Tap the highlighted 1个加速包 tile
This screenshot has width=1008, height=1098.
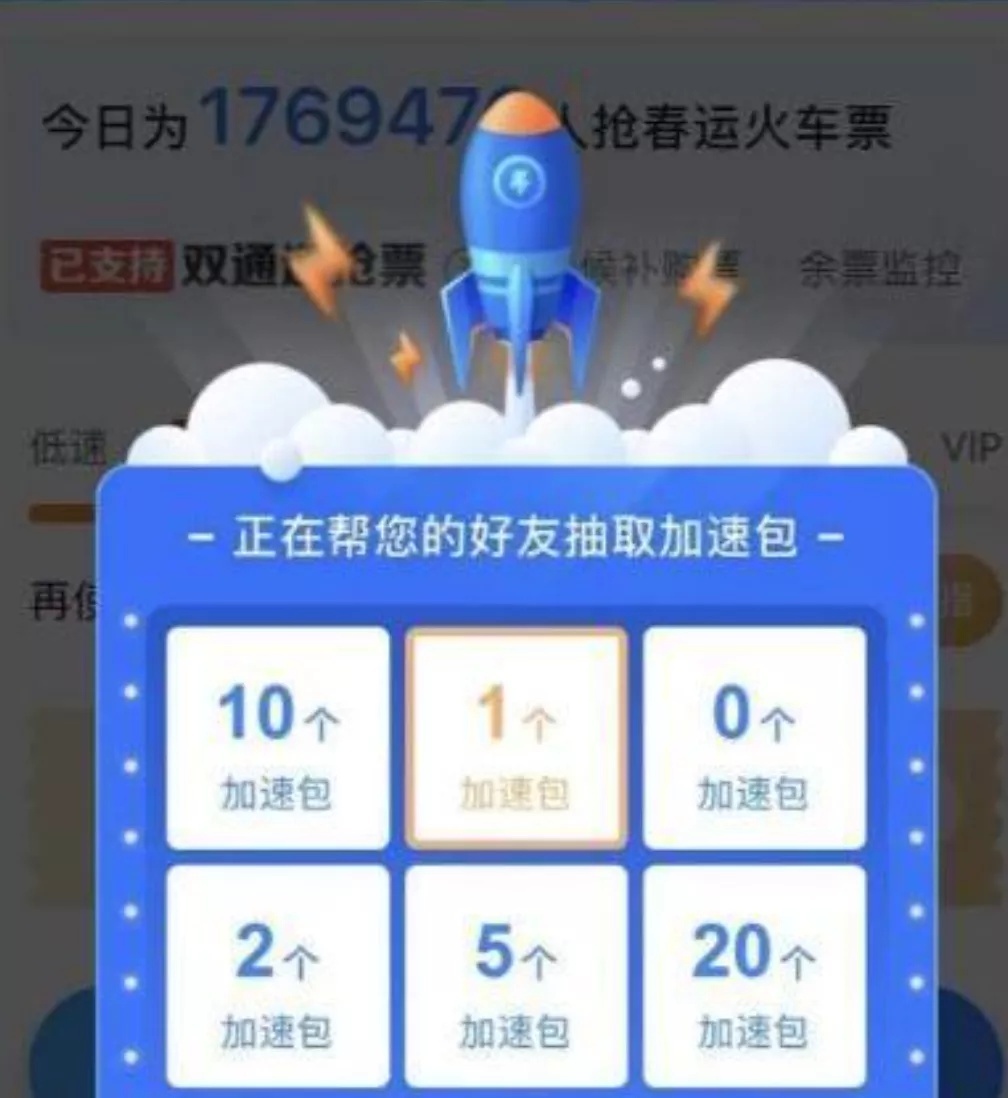tap(516, 738)
